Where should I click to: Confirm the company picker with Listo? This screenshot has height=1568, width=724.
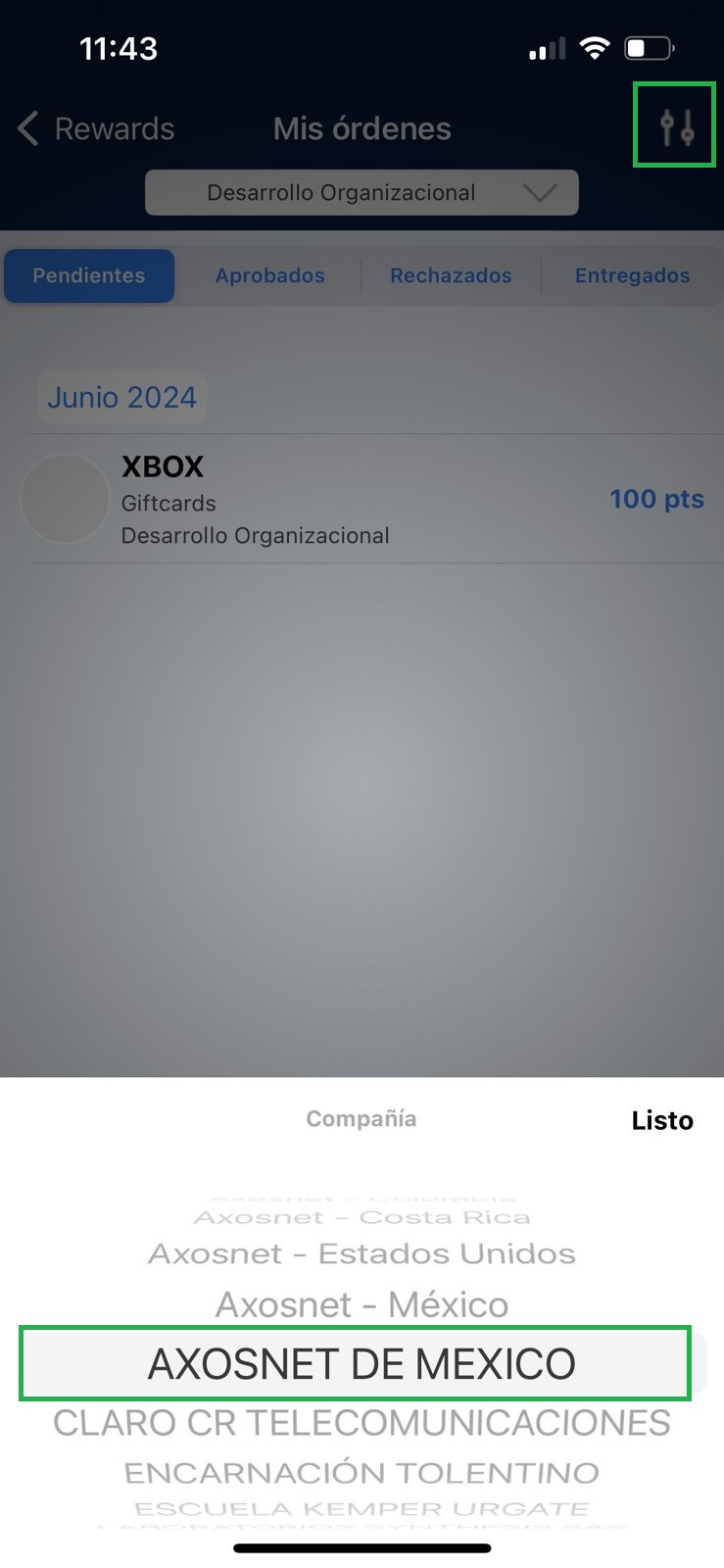661,1120
